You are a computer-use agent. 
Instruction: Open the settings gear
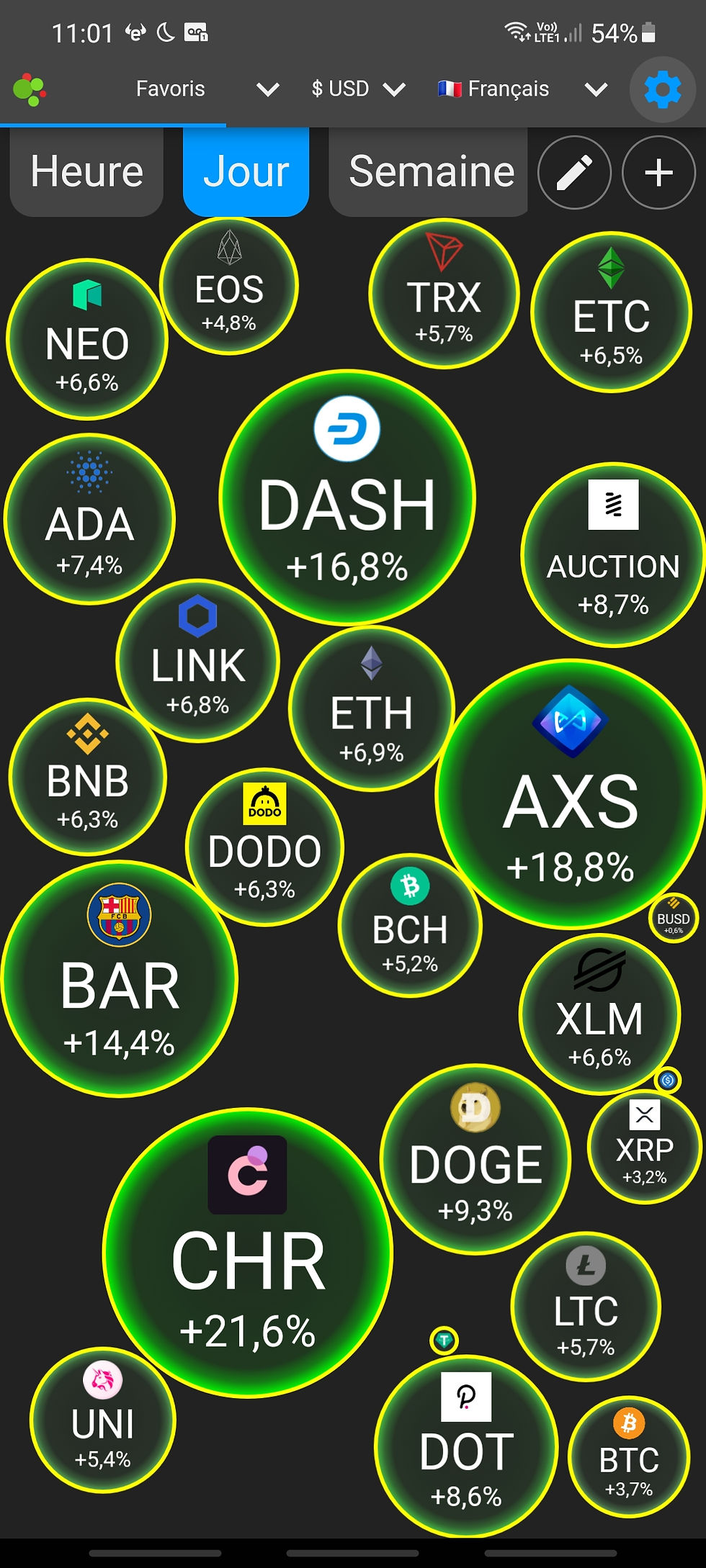click(x=662, y=90)
